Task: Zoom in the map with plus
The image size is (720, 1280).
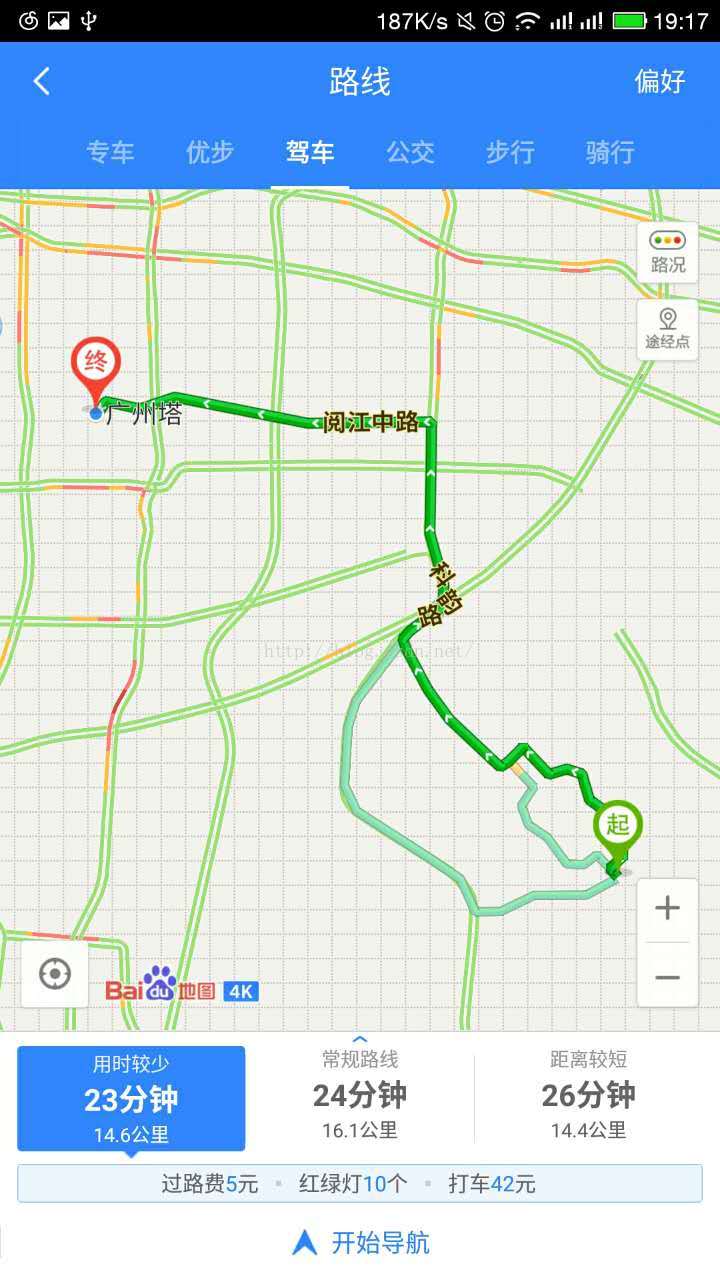Action: point(667,908)
